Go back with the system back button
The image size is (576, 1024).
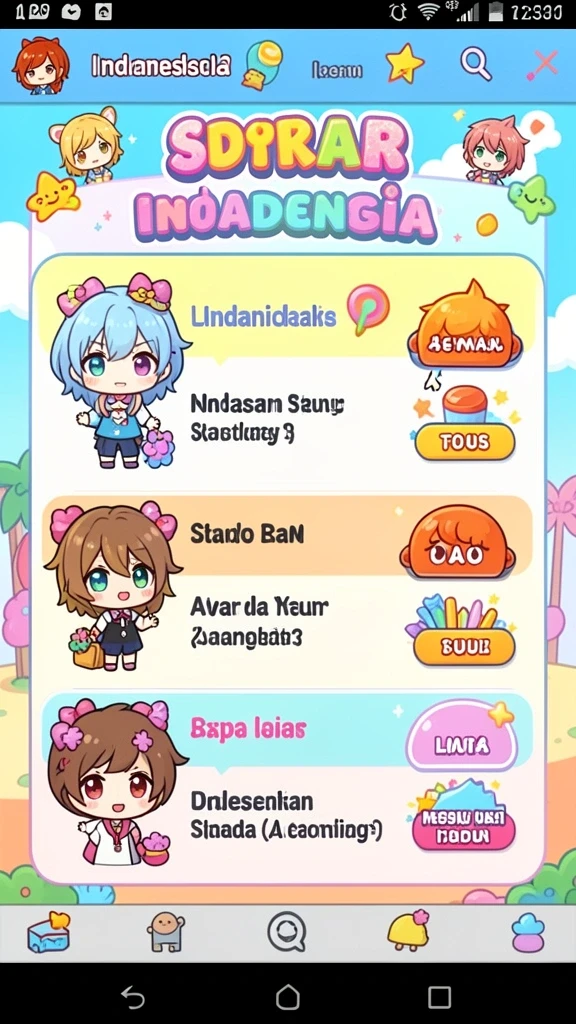(x=133, y=997)
